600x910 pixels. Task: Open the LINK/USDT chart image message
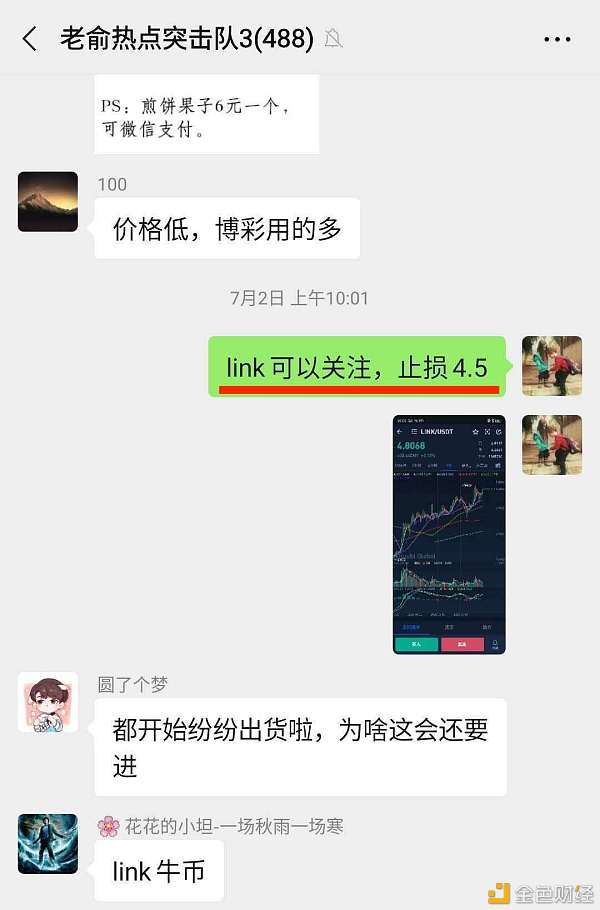[449, 534]
